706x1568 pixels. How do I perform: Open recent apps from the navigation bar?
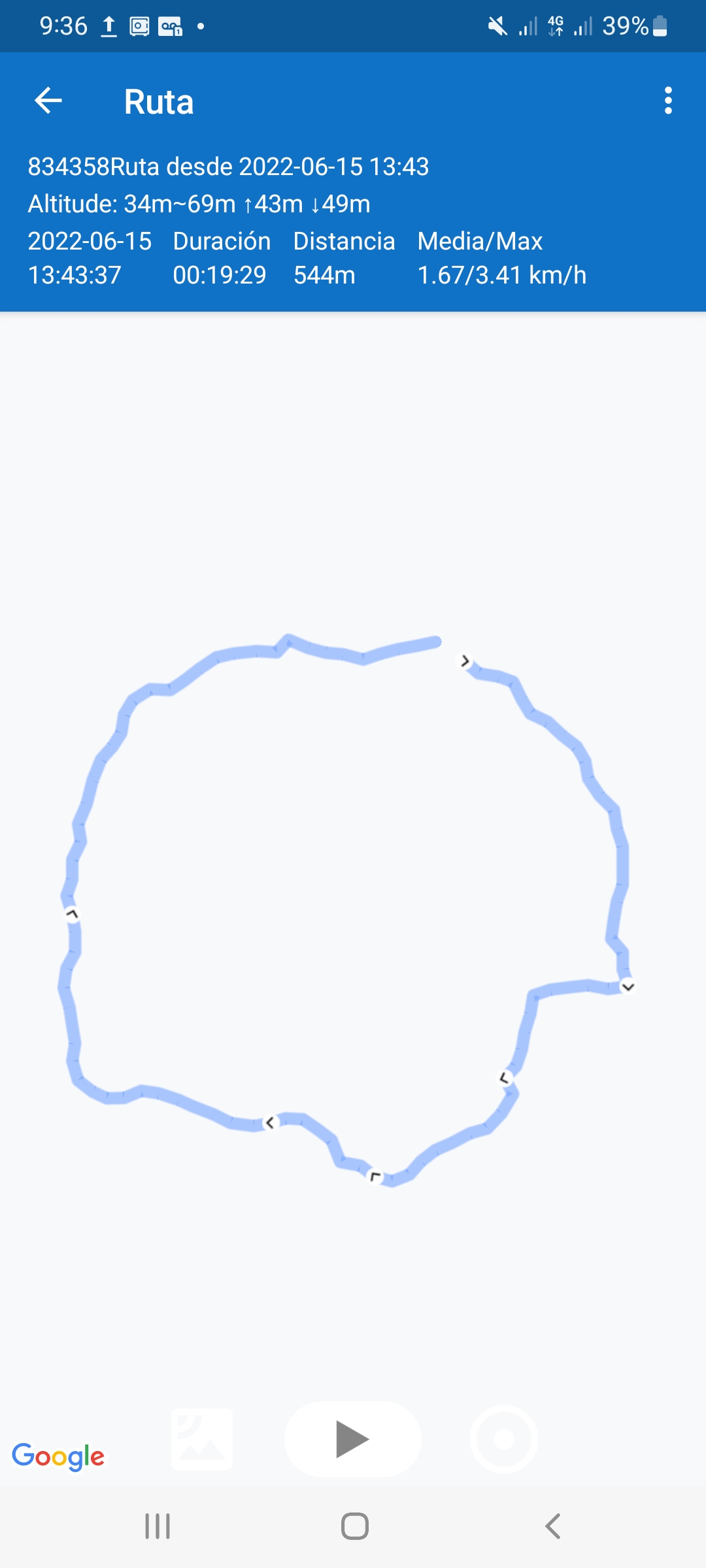tap(158, 1526)
